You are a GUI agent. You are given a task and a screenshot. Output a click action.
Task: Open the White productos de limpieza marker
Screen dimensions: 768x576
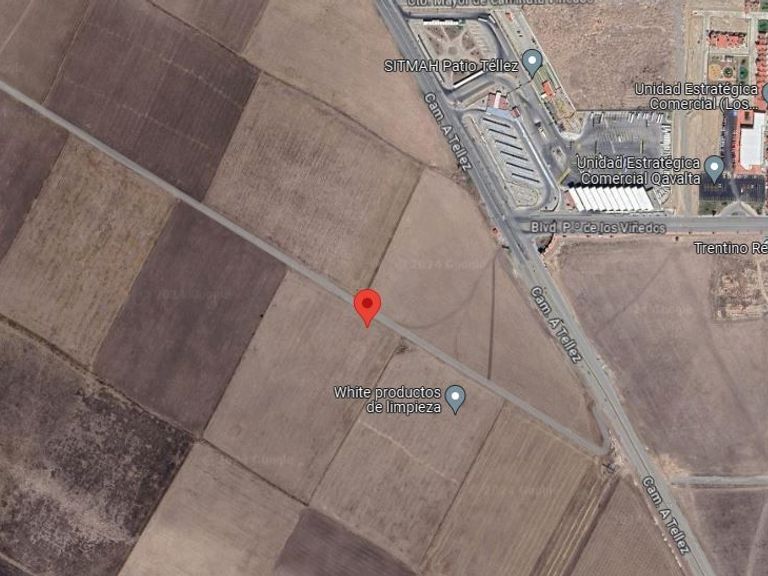456,399
